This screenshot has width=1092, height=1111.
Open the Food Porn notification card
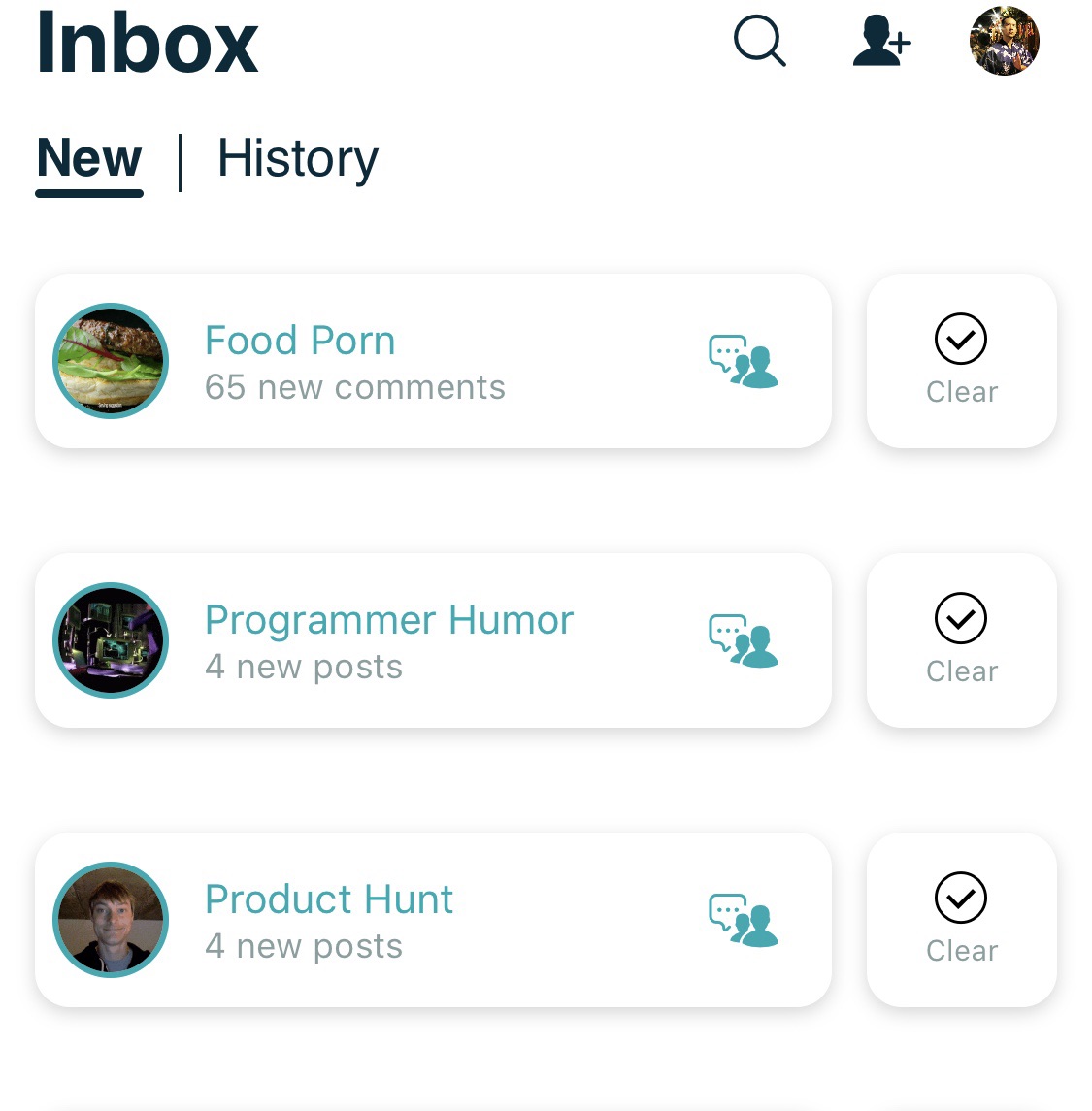(433, 361)
